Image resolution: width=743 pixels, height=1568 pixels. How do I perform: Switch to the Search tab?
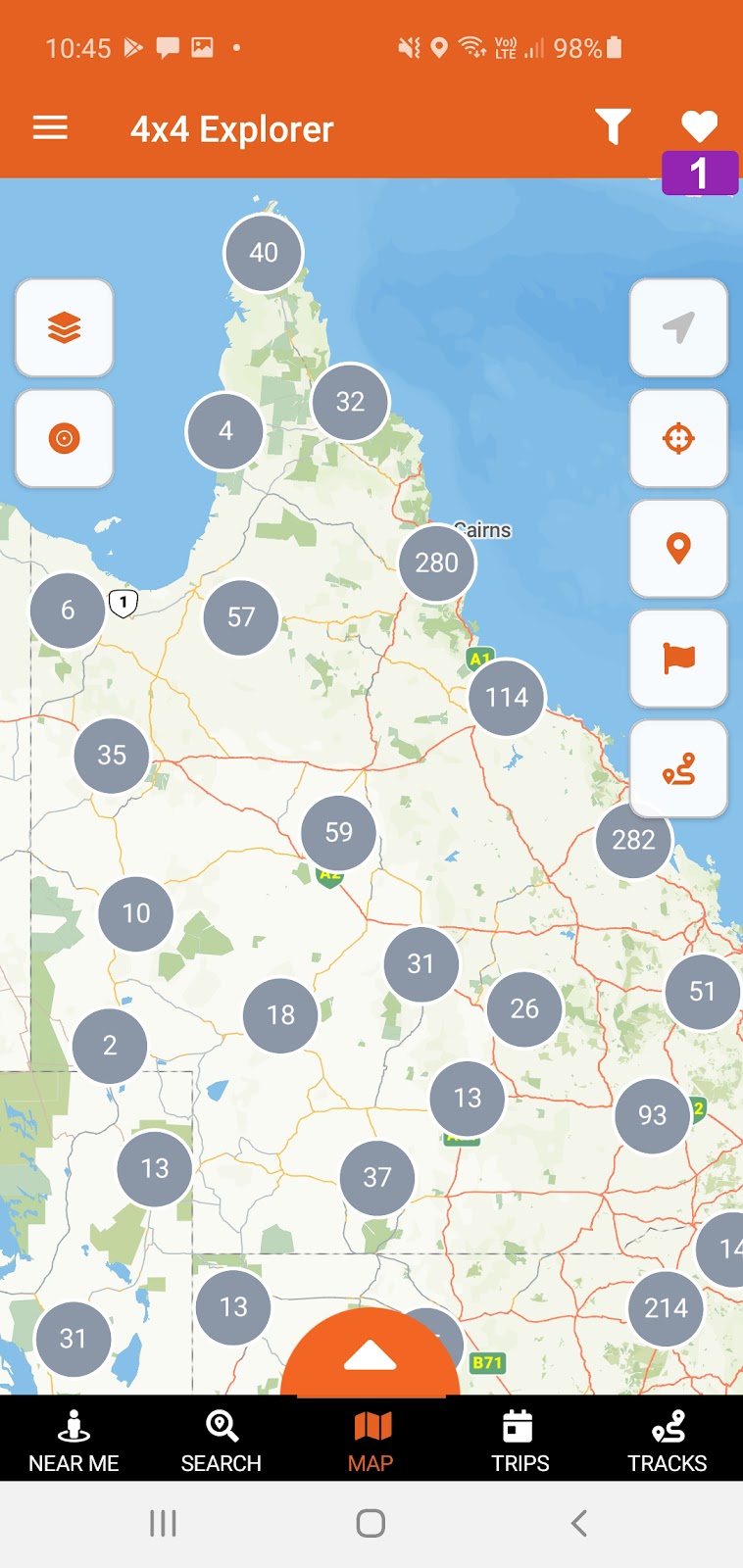pyautogui.click(x=222, y=1441)
